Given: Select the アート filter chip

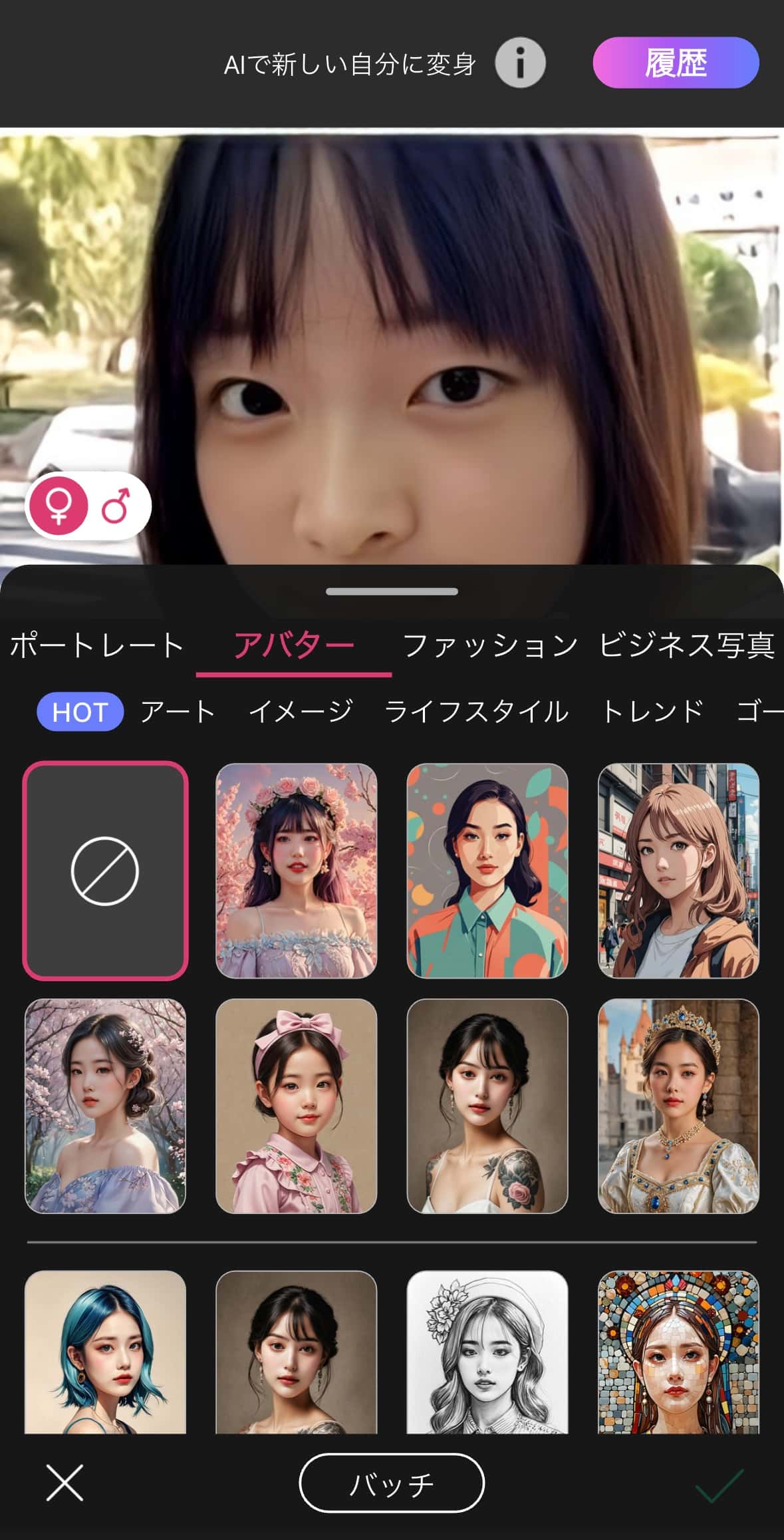Looking at the screenshot, I should tap(178, 712).
